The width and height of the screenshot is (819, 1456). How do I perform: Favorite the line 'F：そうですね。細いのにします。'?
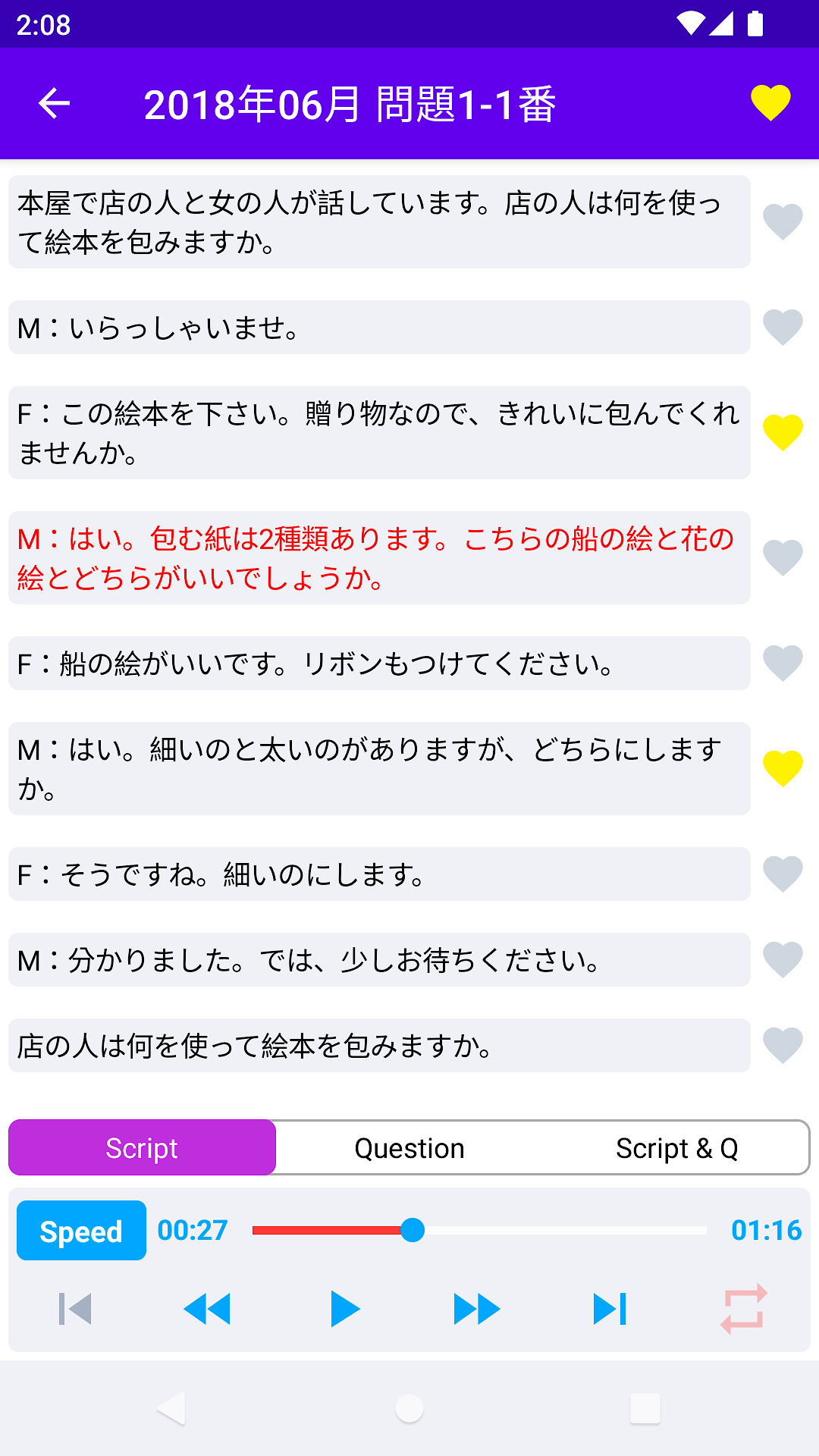tap(783, 874)
